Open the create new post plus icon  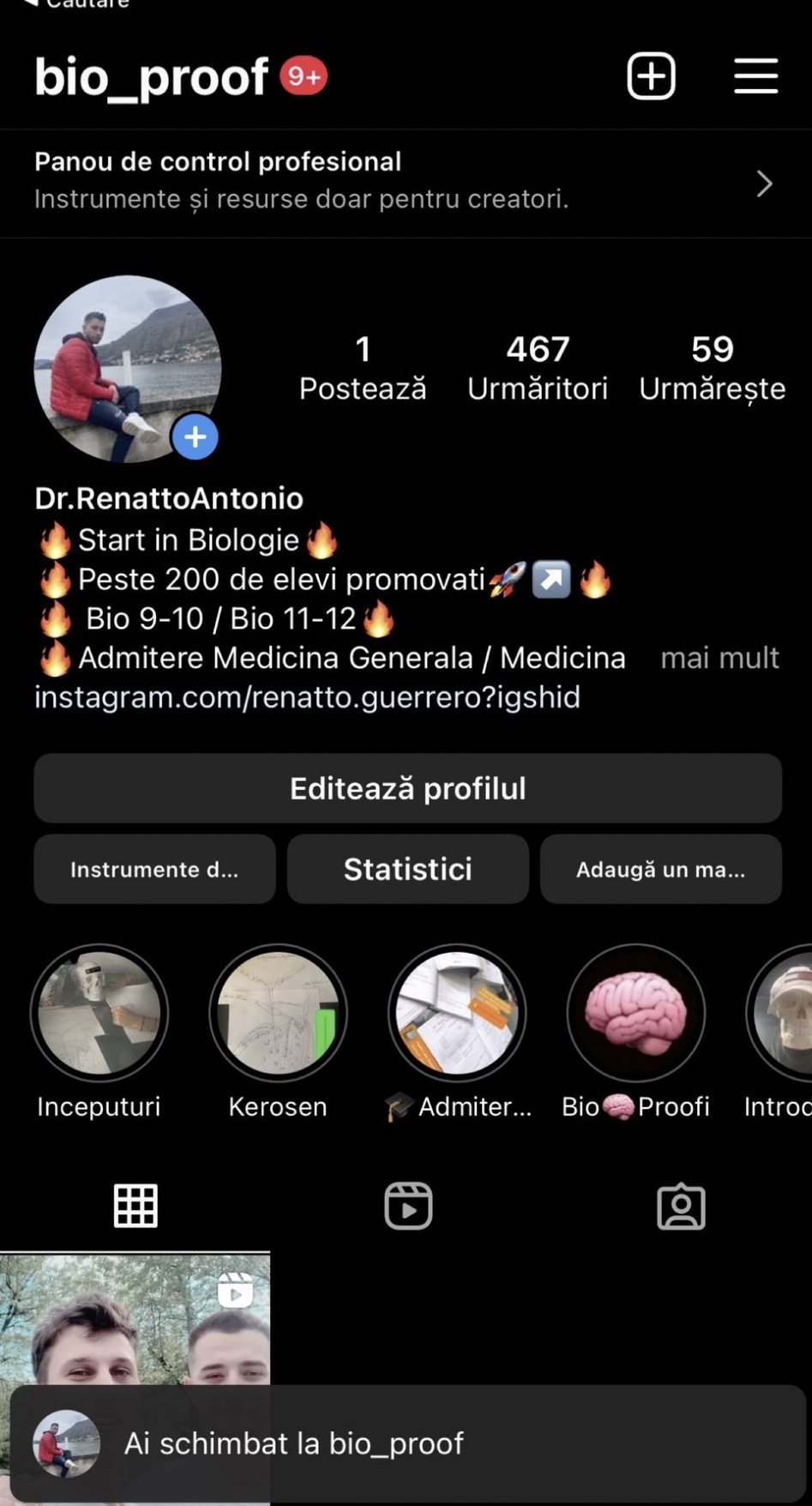tap(651, 76)
